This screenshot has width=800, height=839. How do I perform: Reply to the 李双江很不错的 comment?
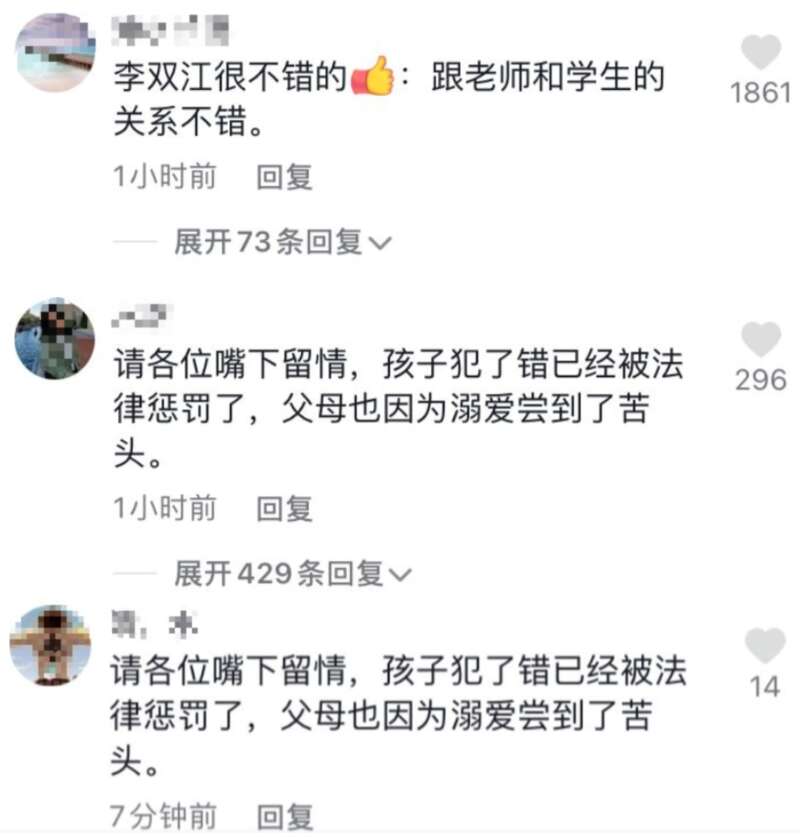(x=285, y=178)
